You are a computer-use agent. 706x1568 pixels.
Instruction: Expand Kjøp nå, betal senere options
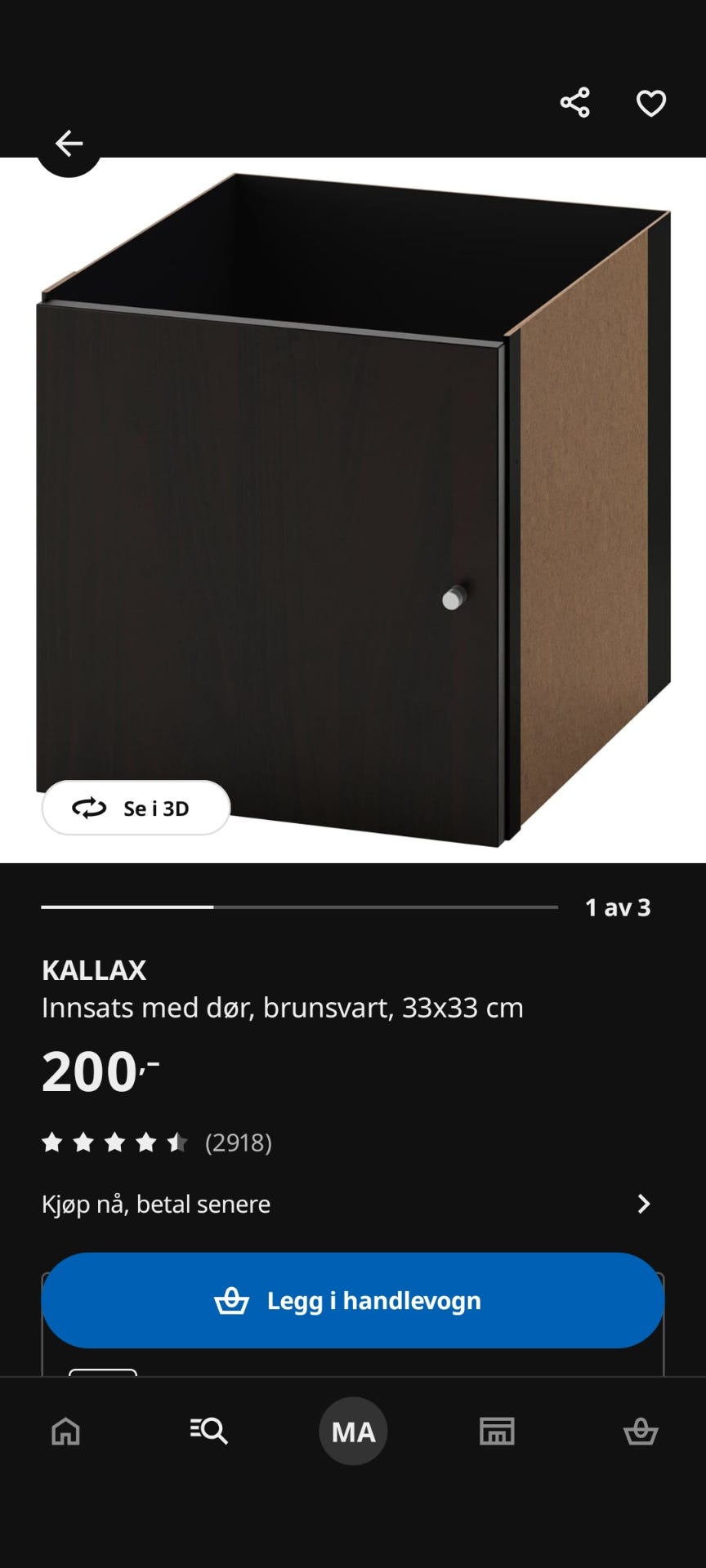[x=156, y=1203]
